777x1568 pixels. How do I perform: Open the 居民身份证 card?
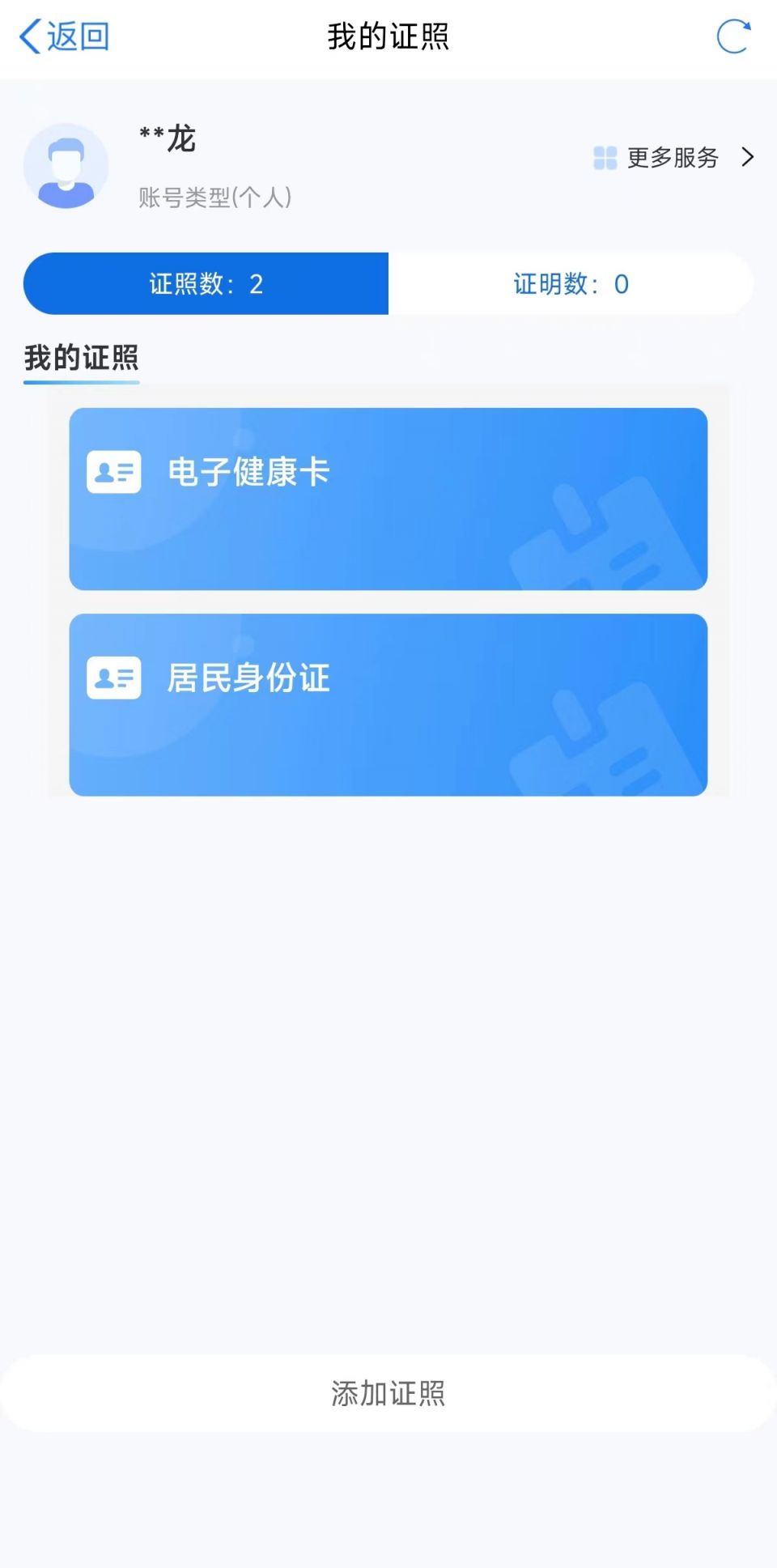coord(388,704)
